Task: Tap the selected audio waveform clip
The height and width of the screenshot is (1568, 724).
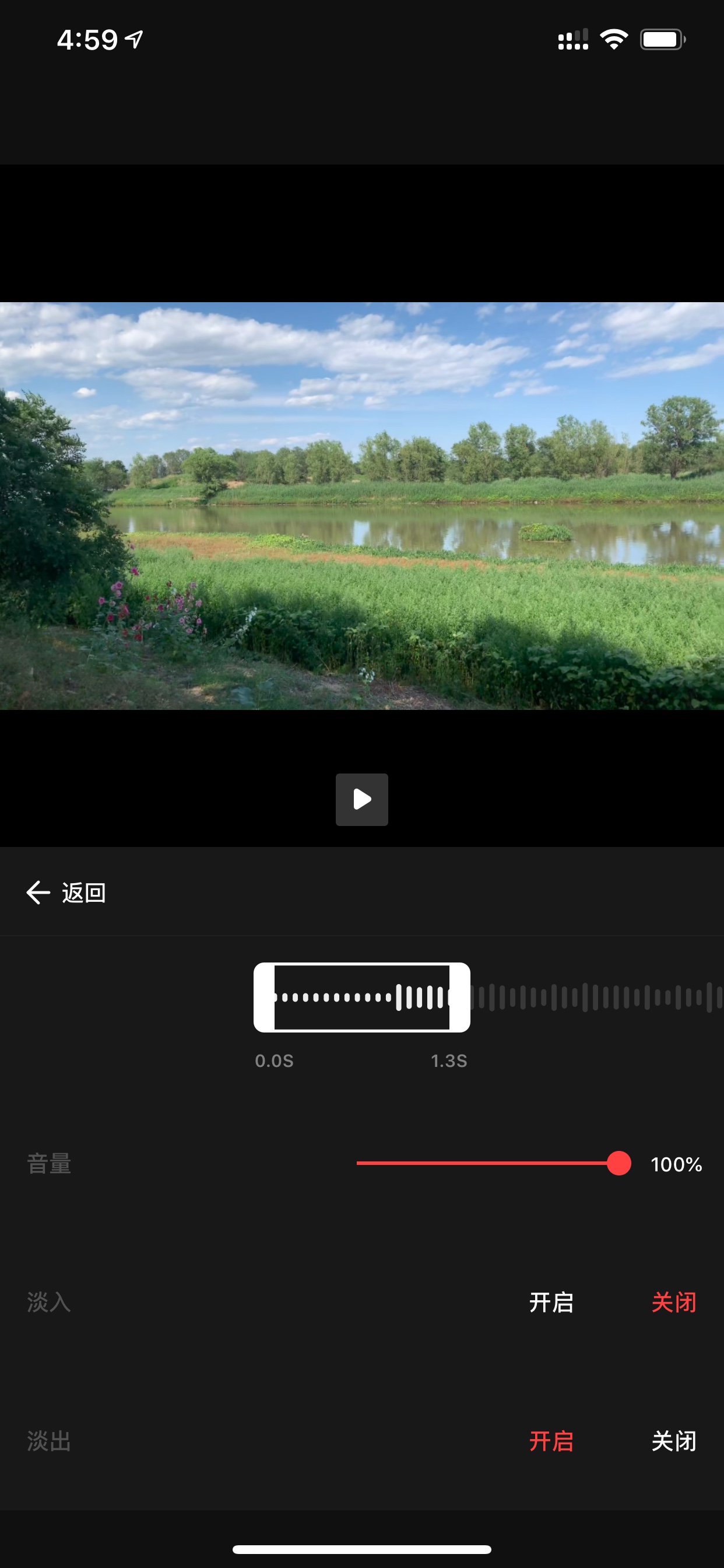Action: [362, 997]
